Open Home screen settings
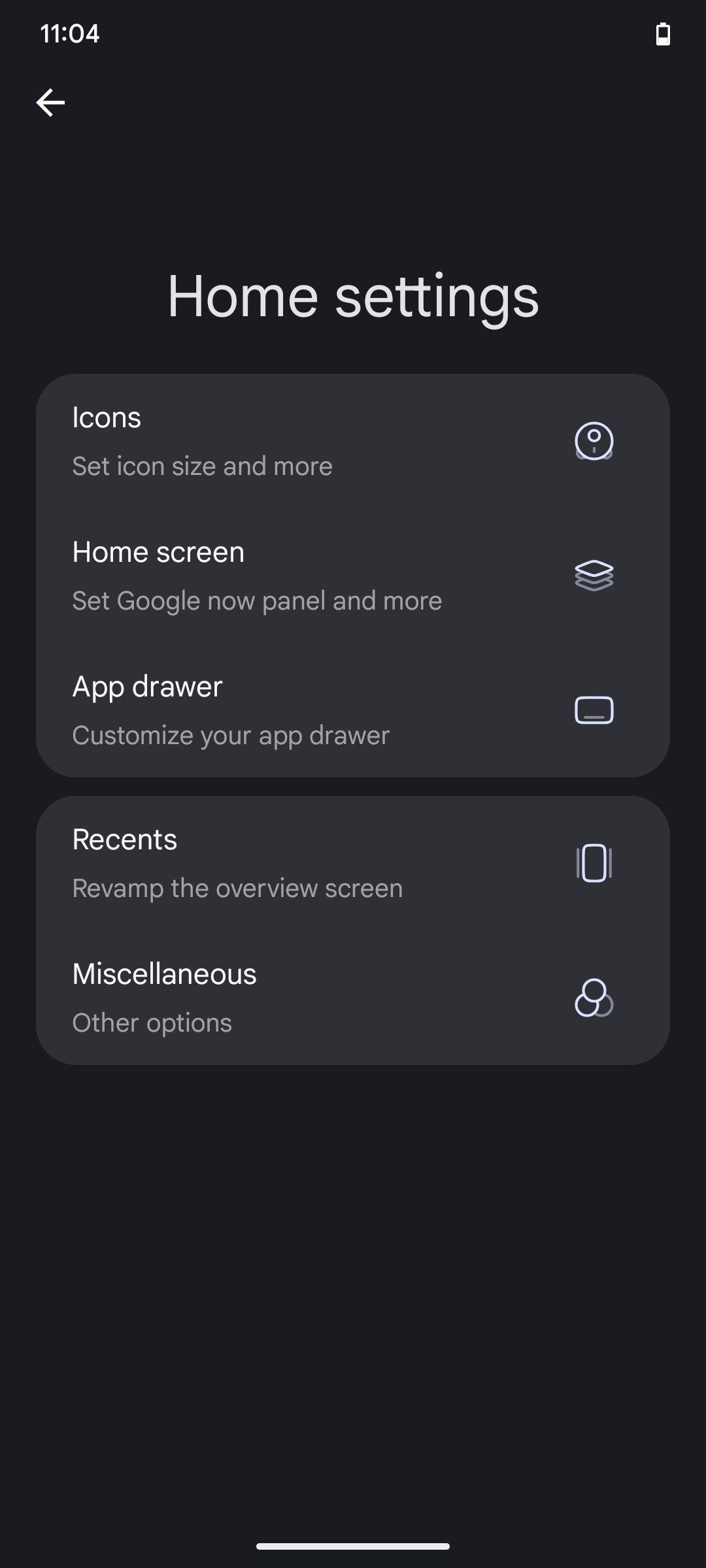The height and width of the screenshot is (1568, 706). coord(353,576)
